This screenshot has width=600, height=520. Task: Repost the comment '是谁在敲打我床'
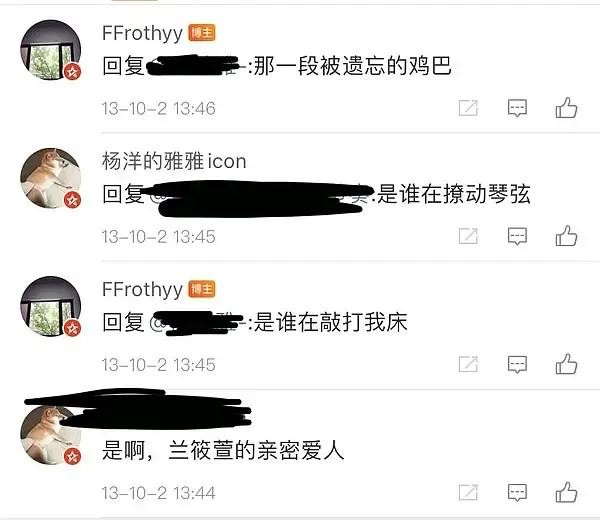pyautogui.click(x=467, y=364)
